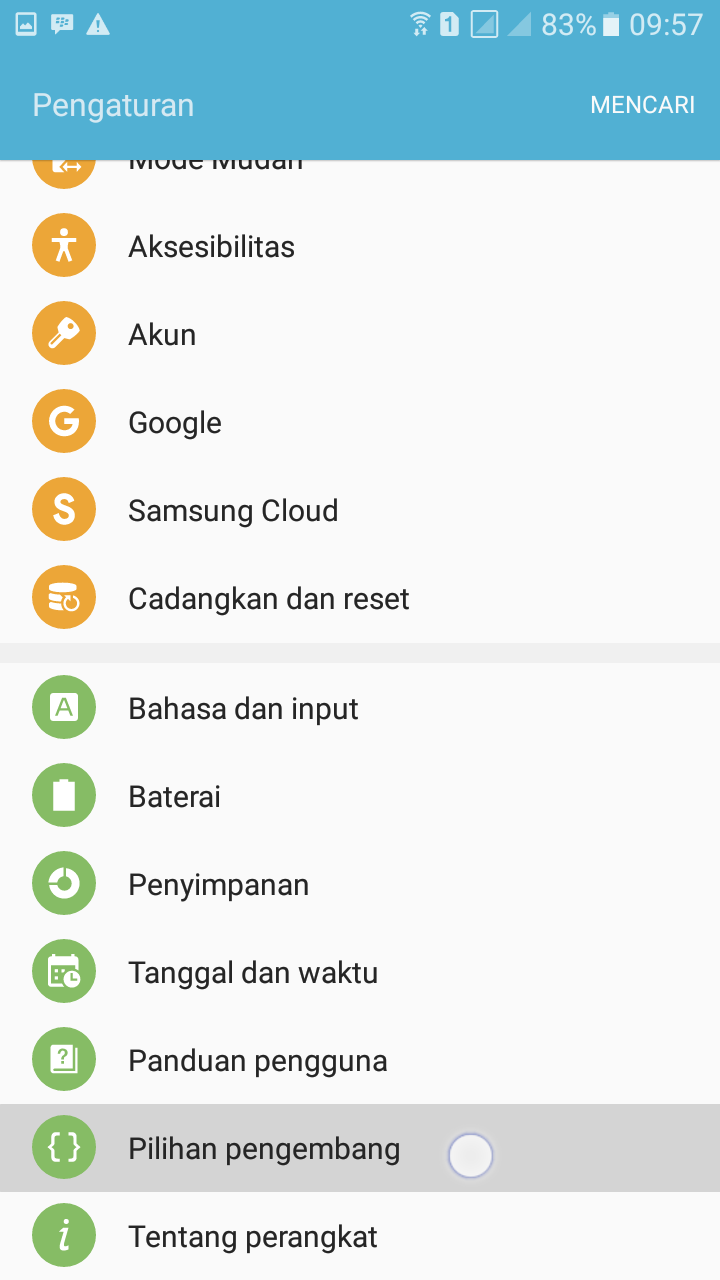Viewport: 720px width, 1280px height.
Task: Click the Cadangkan dan reset icon
Action: [64, 597]
